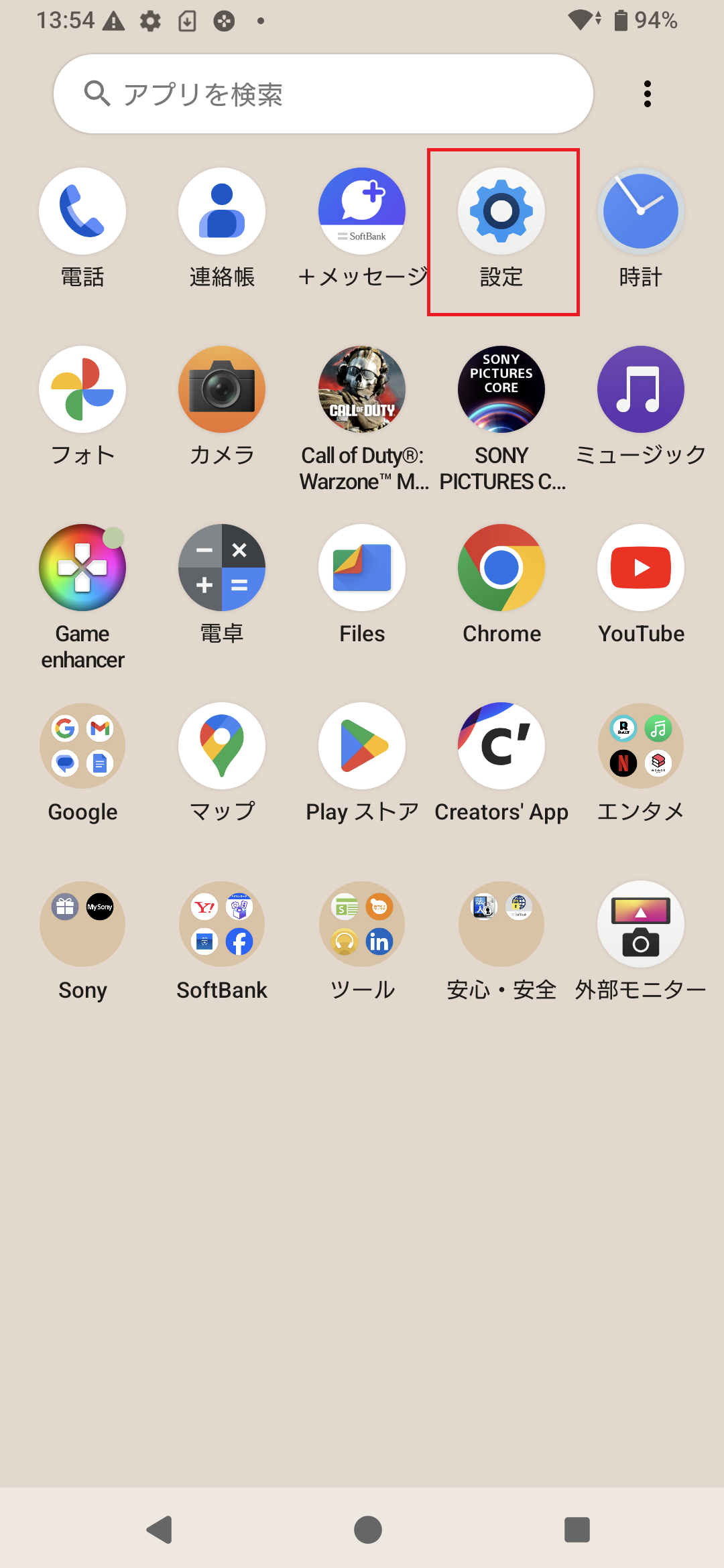The image size is (724, 1568).
Task: Expand the Google apps folder
Action: pyautogui.click(x=82, y=746)
